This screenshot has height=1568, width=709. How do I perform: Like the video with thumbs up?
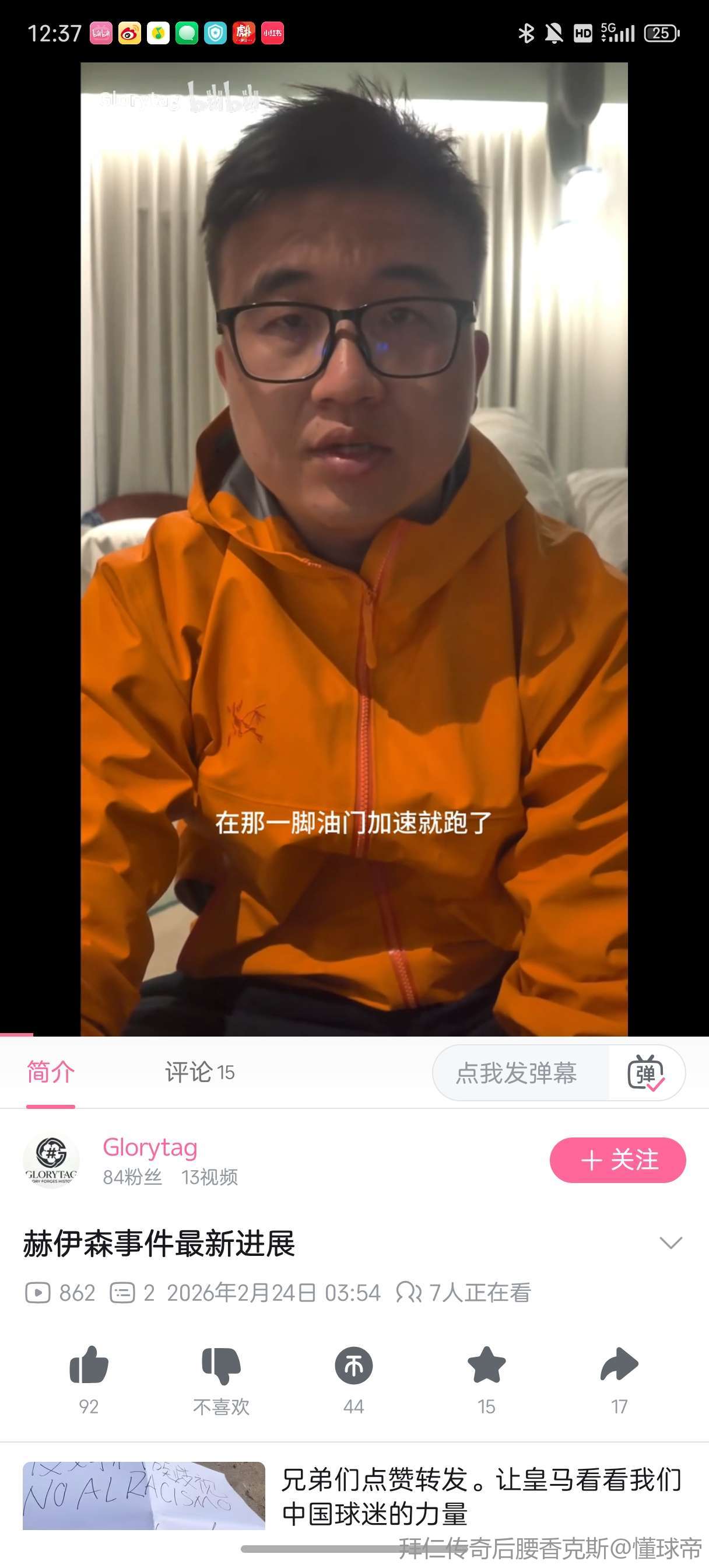click(x=89, y=1366)
